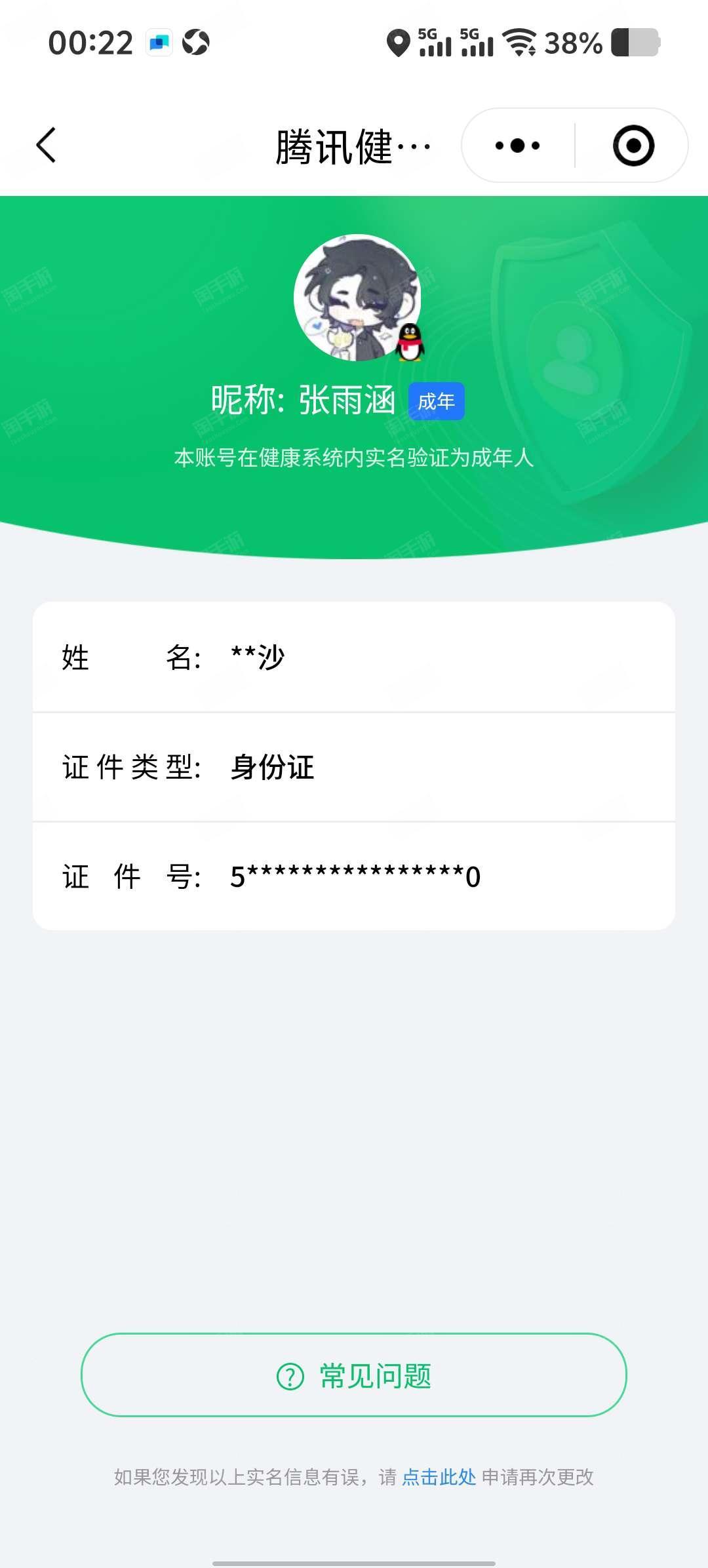Open the mini program three-dot menu
The height and width of the screenshot is (1568, 708).
point(518,145)
